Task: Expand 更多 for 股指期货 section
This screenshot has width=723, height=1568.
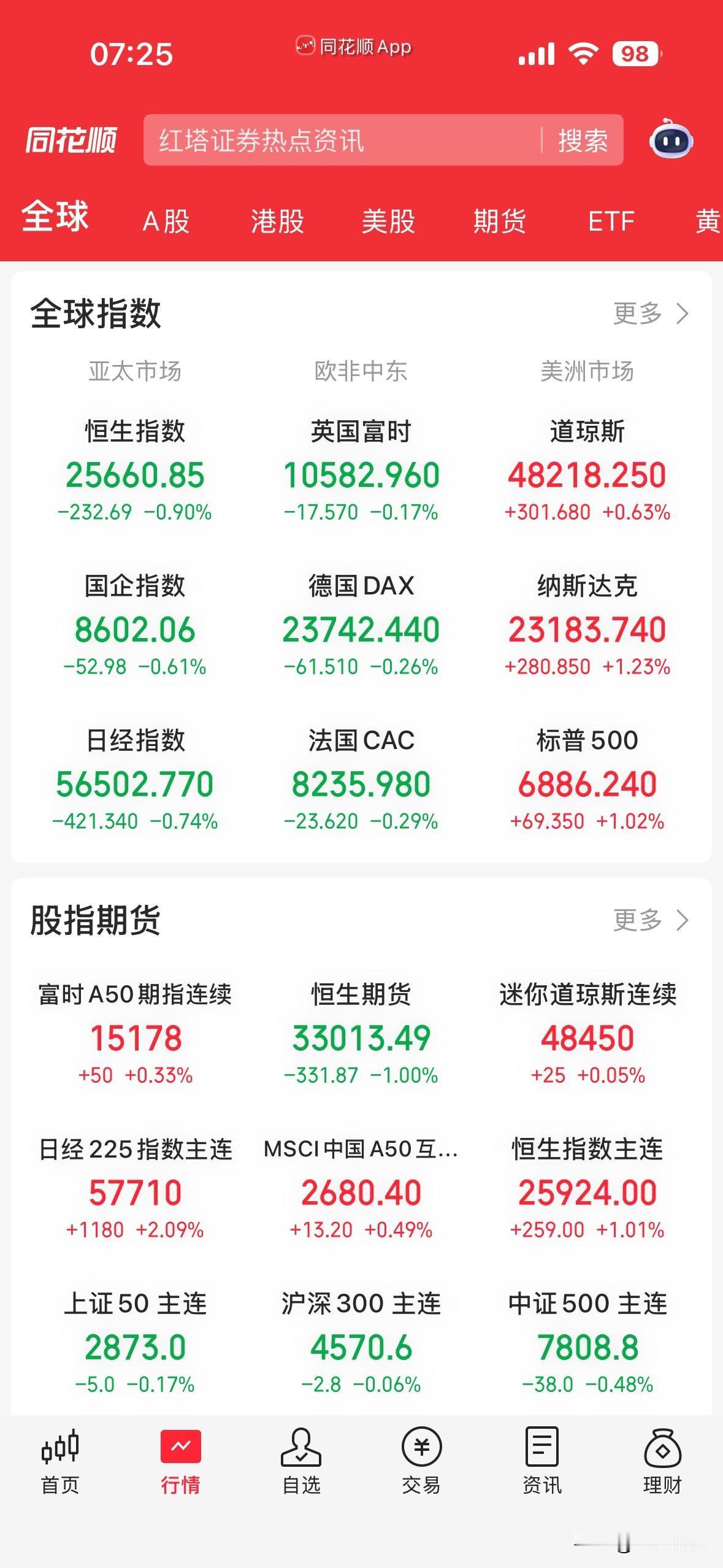Action: (650, 919)
